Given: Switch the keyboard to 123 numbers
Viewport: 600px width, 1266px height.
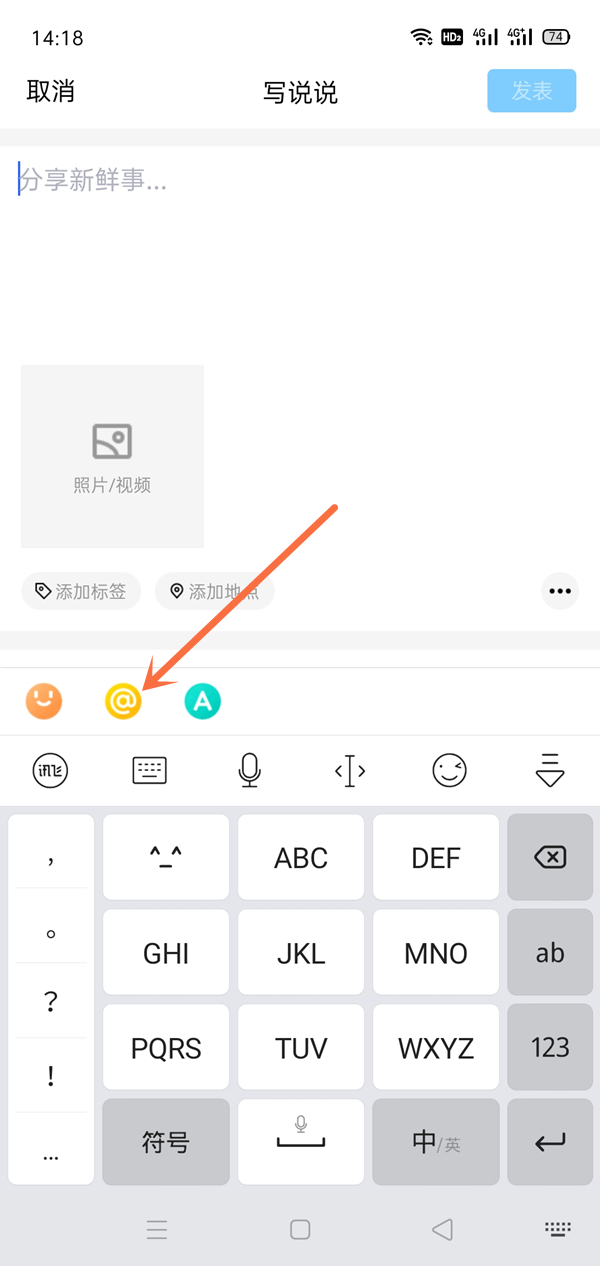Looking at the screenshot, I should [x=550, y=1047].
